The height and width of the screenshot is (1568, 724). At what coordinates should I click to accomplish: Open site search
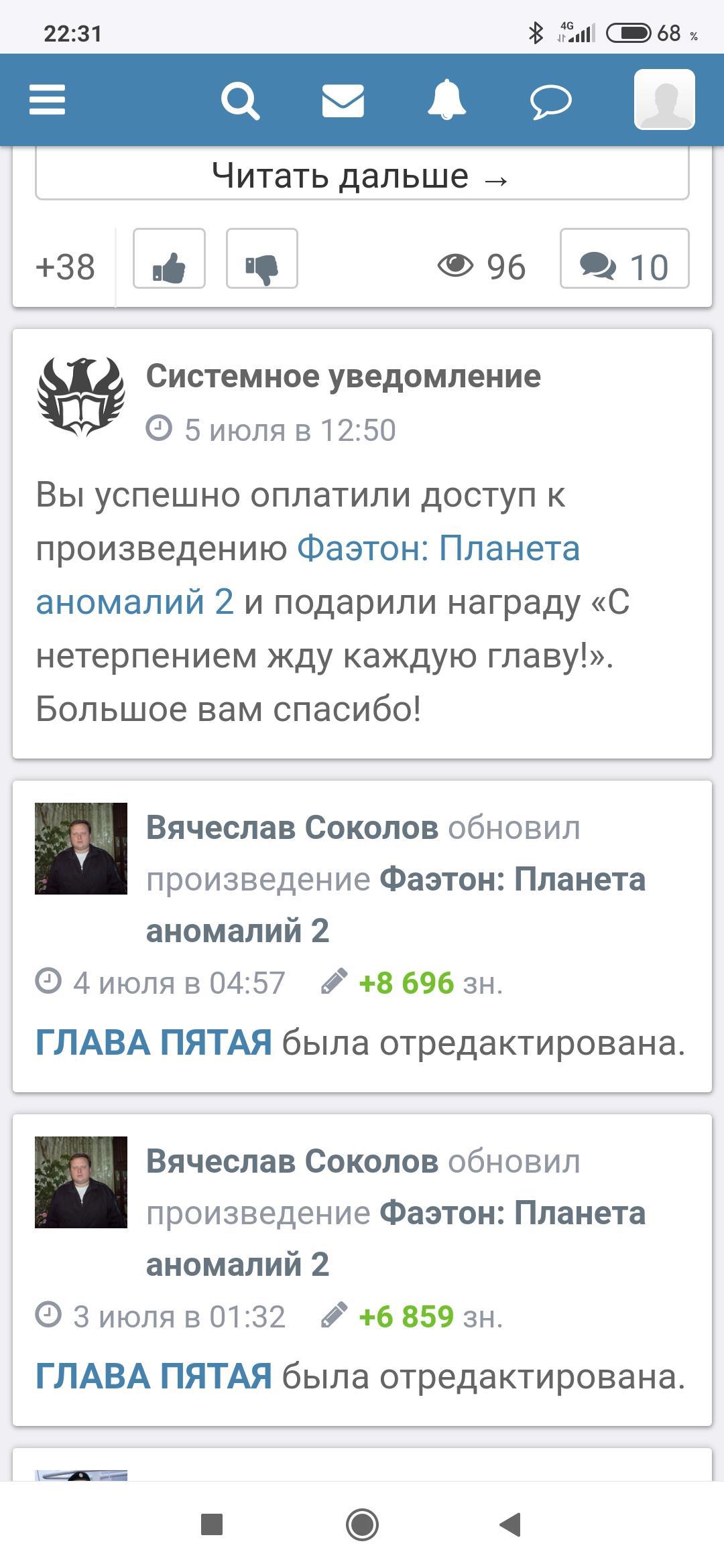(x=240, y=101)
